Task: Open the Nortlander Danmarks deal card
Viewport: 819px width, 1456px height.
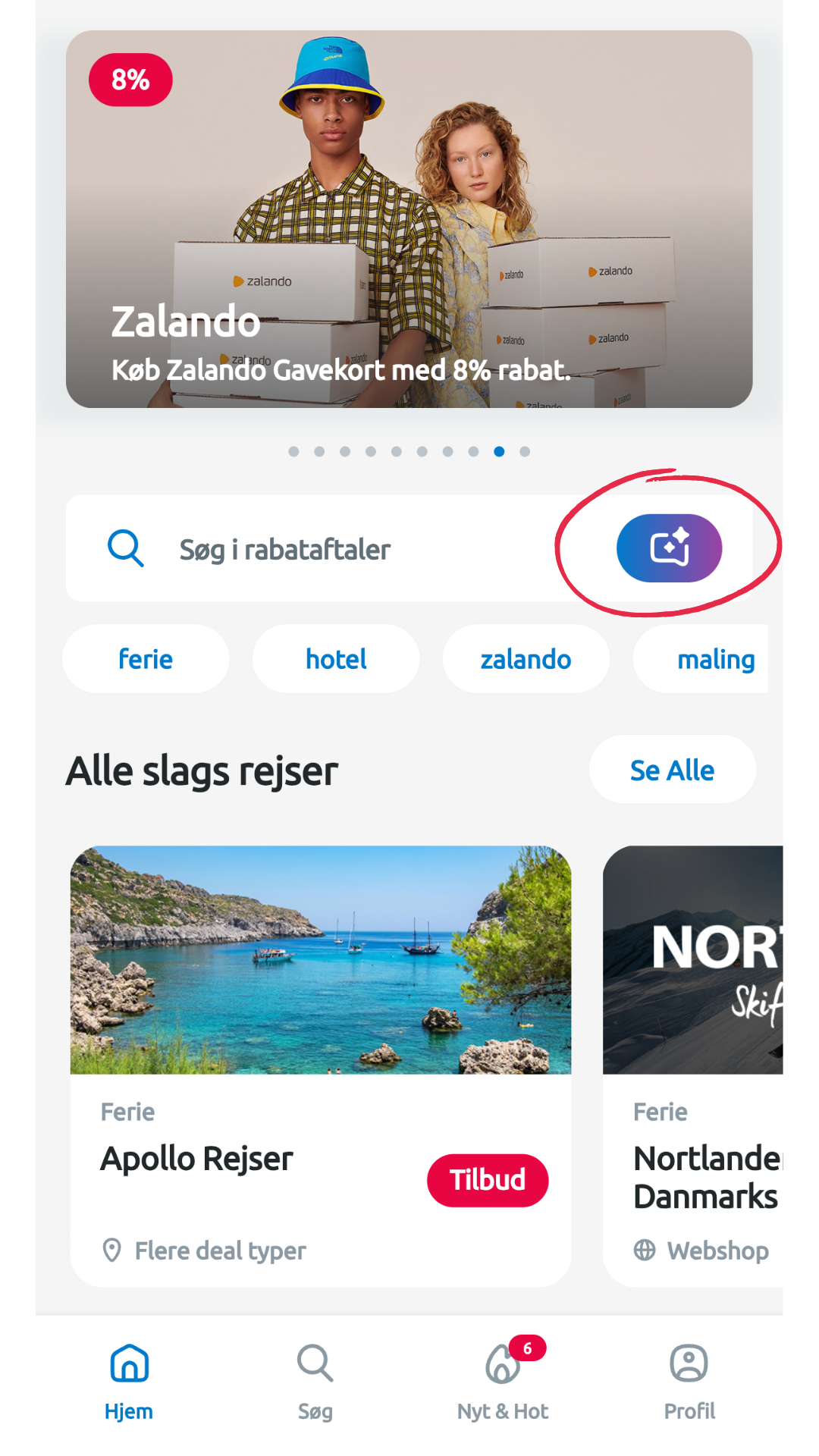Action: click(694, 1065)
